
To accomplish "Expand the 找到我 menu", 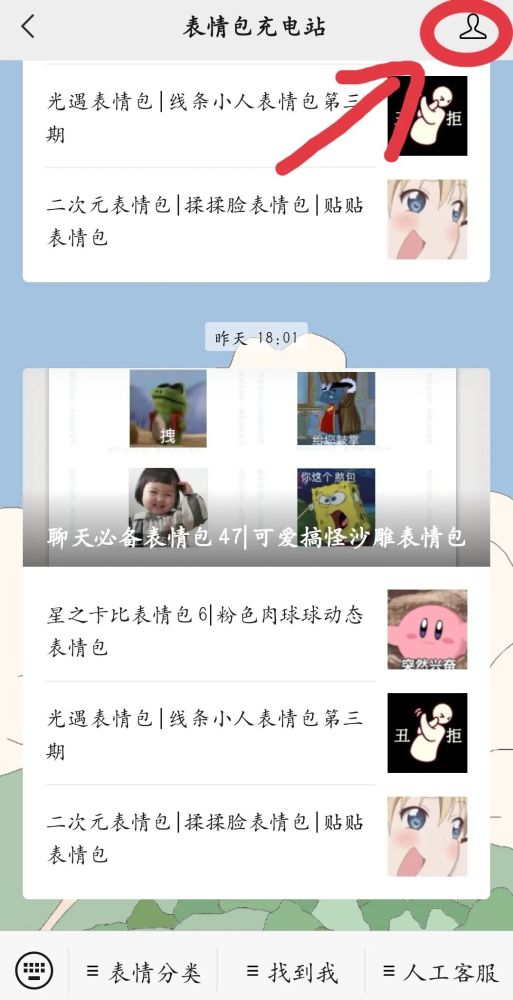I will (x=292, y=972).
